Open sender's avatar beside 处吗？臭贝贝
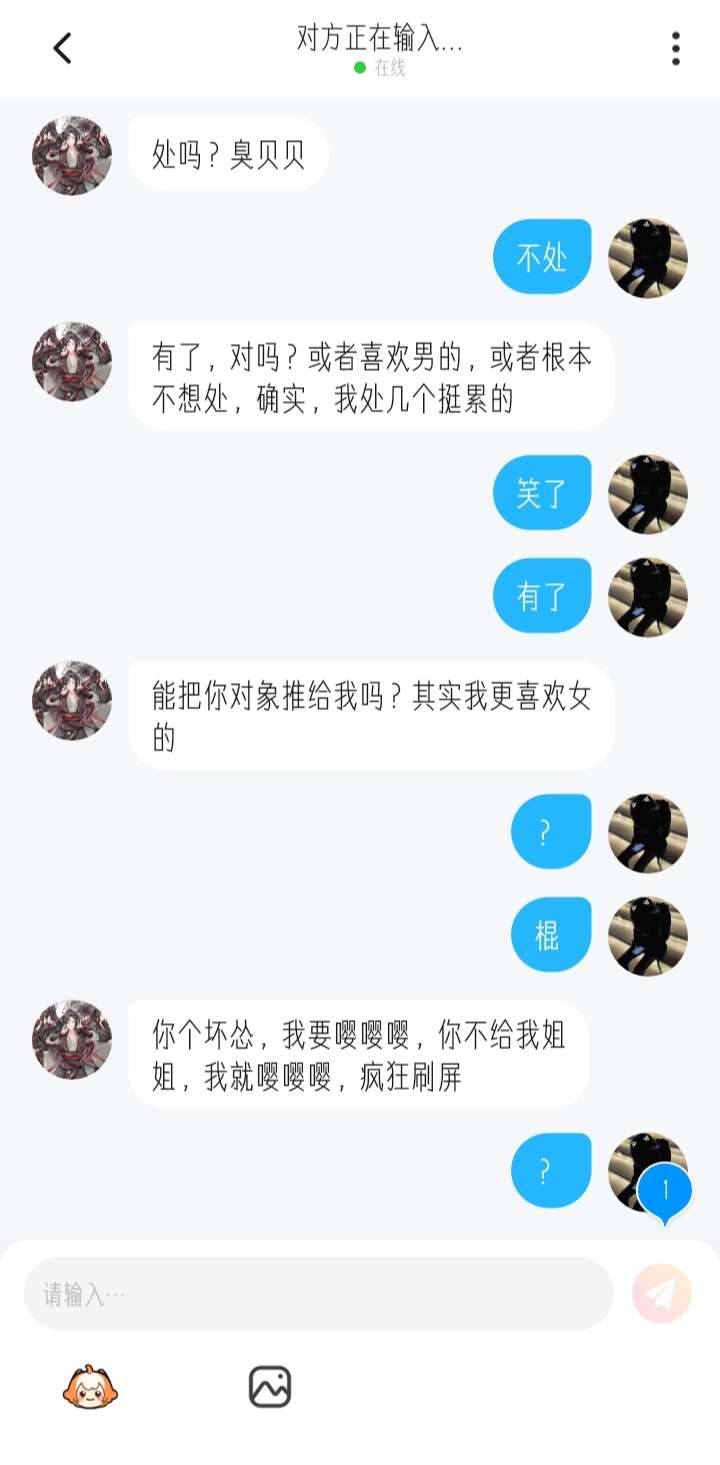Screen dimensions: 720x1465 coord(72,155)
